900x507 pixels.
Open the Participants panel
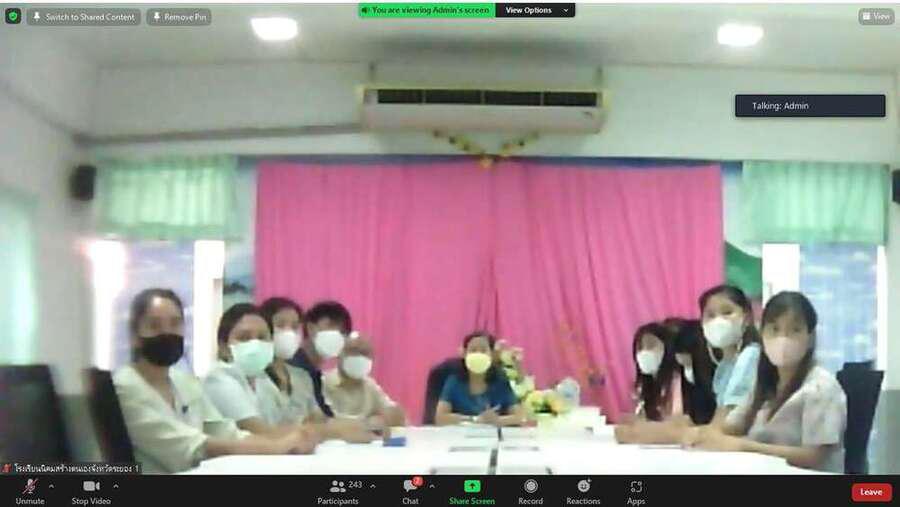(x=338, y=490)
